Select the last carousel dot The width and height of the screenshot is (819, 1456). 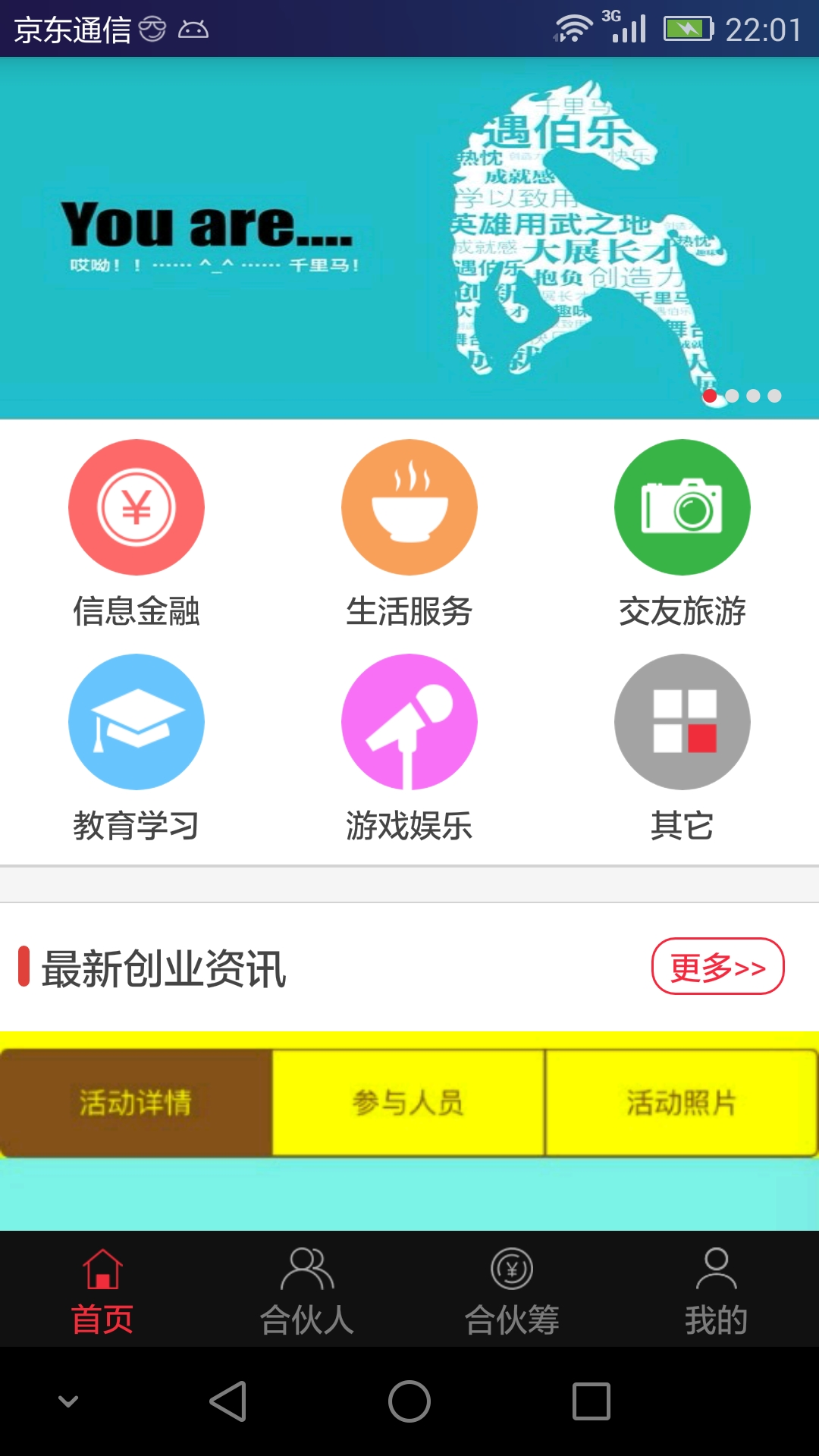coord(774,396)
